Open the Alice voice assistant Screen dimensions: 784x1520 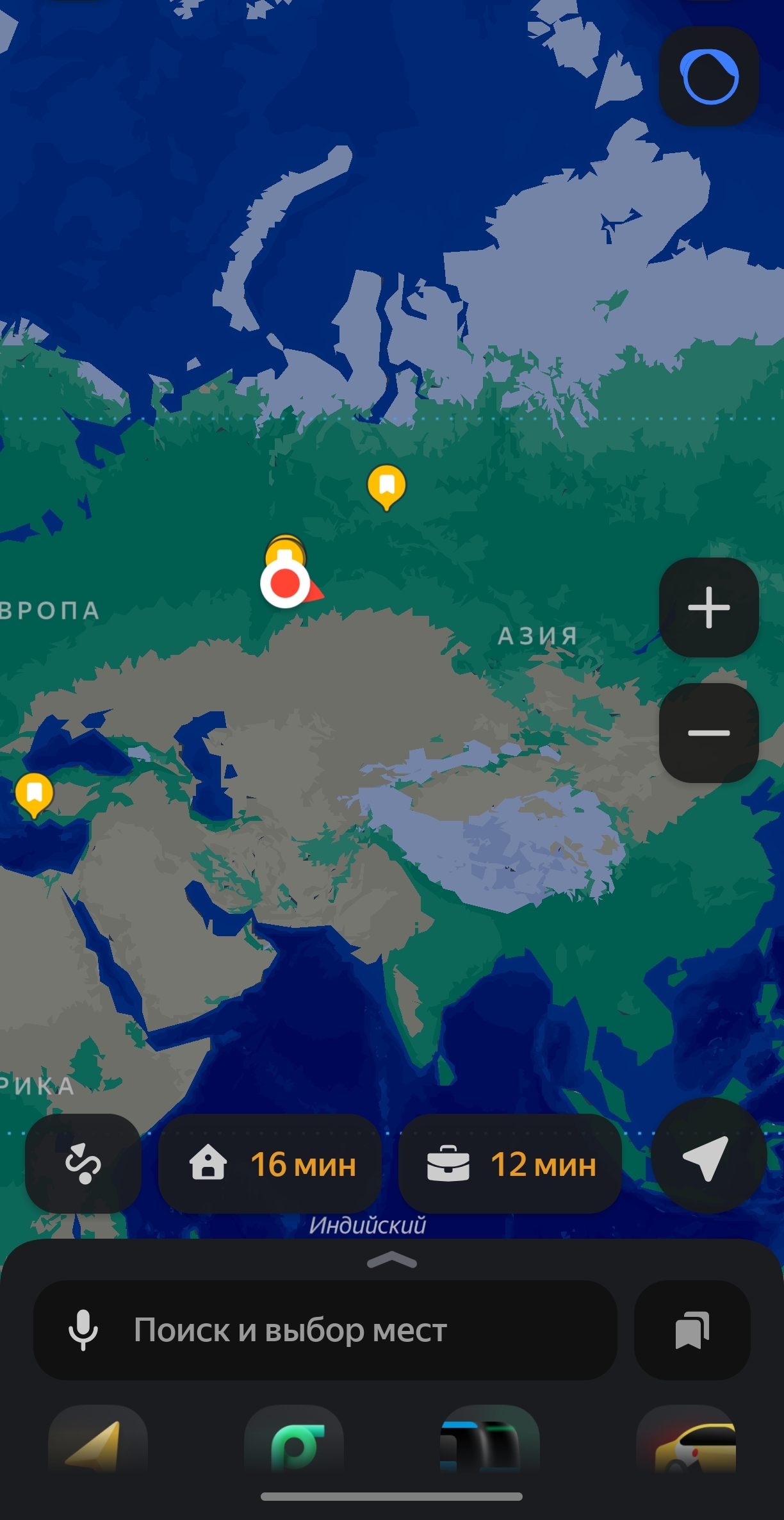click(x=708, y=76)
